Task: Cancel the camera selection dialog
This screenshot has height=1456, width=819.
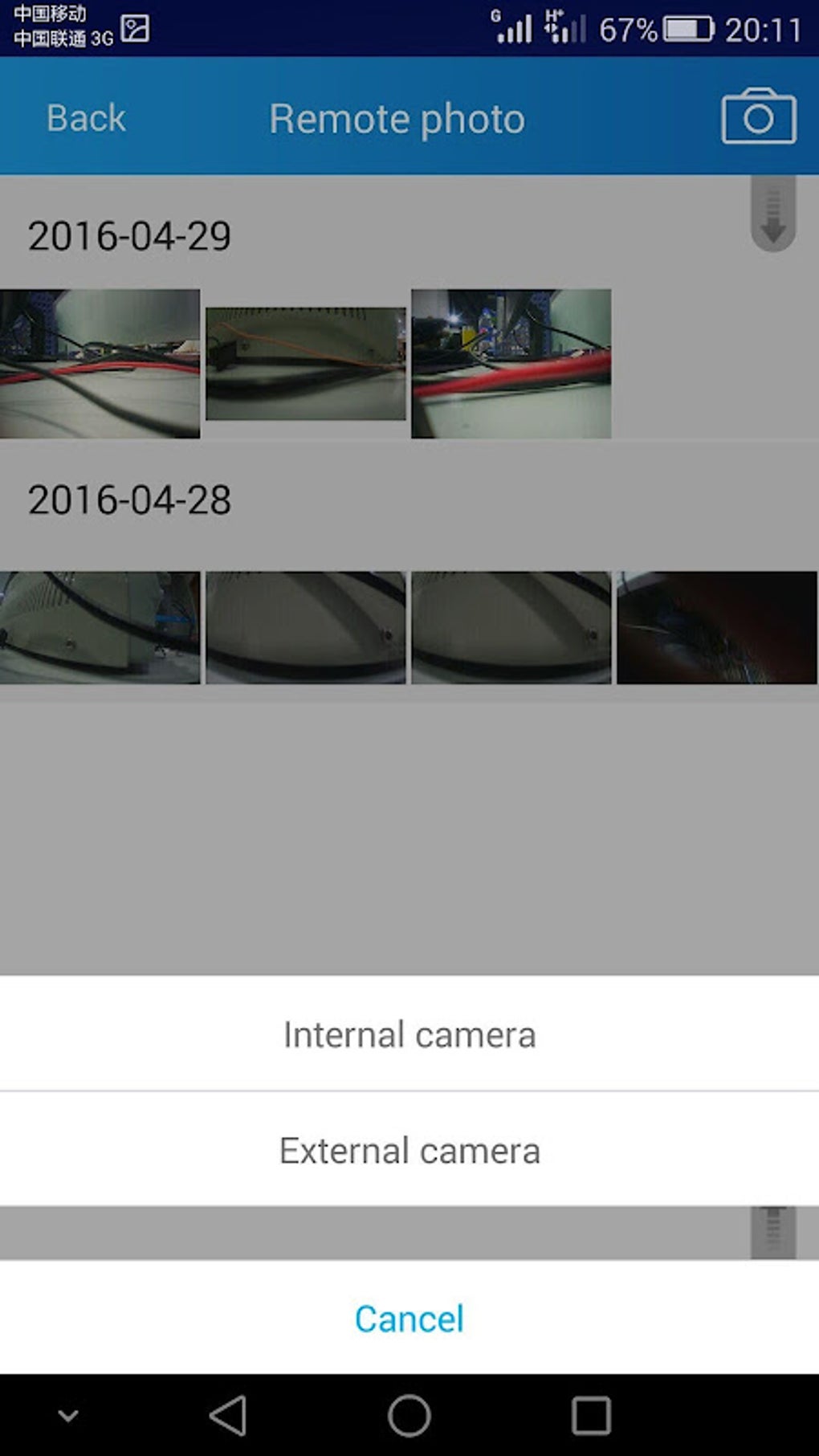Action: 409,1318
